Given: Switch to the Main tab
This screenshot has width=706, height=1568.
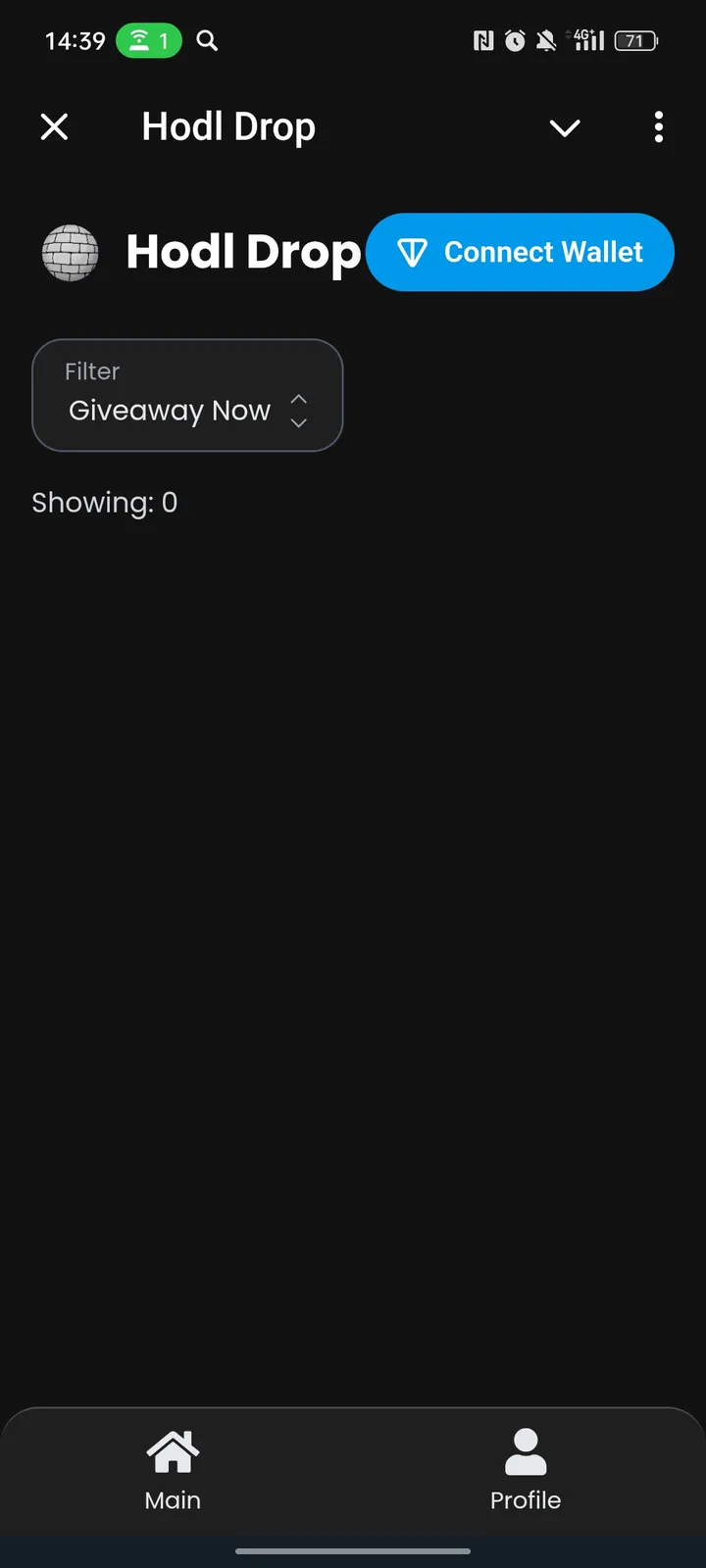Looking at the screenshot, I should 173,1469.
